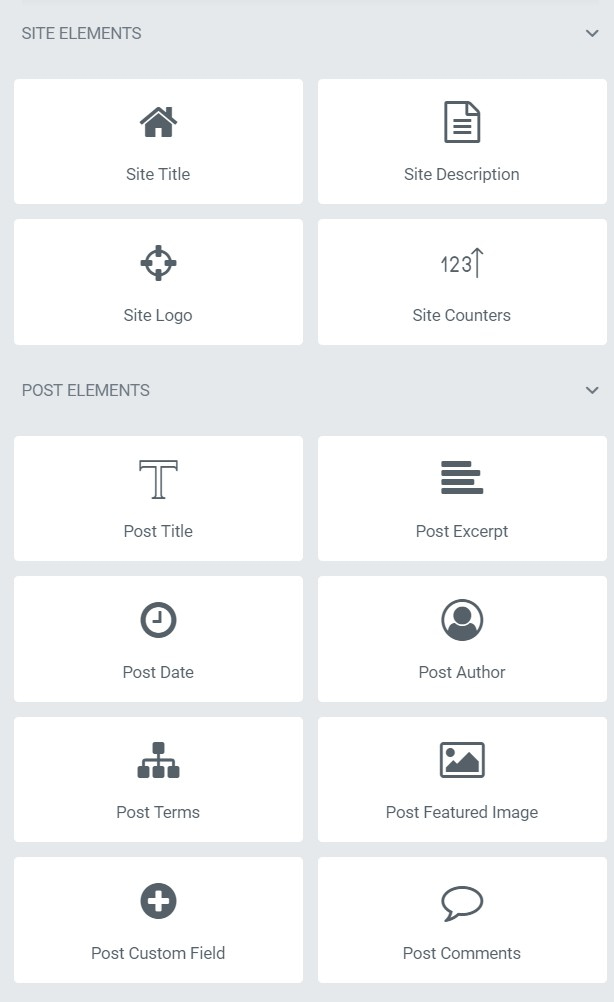Viewport: 614px width, 1002px height.
Task: Pick the Site Logo widget
Action: click(158, 283)
